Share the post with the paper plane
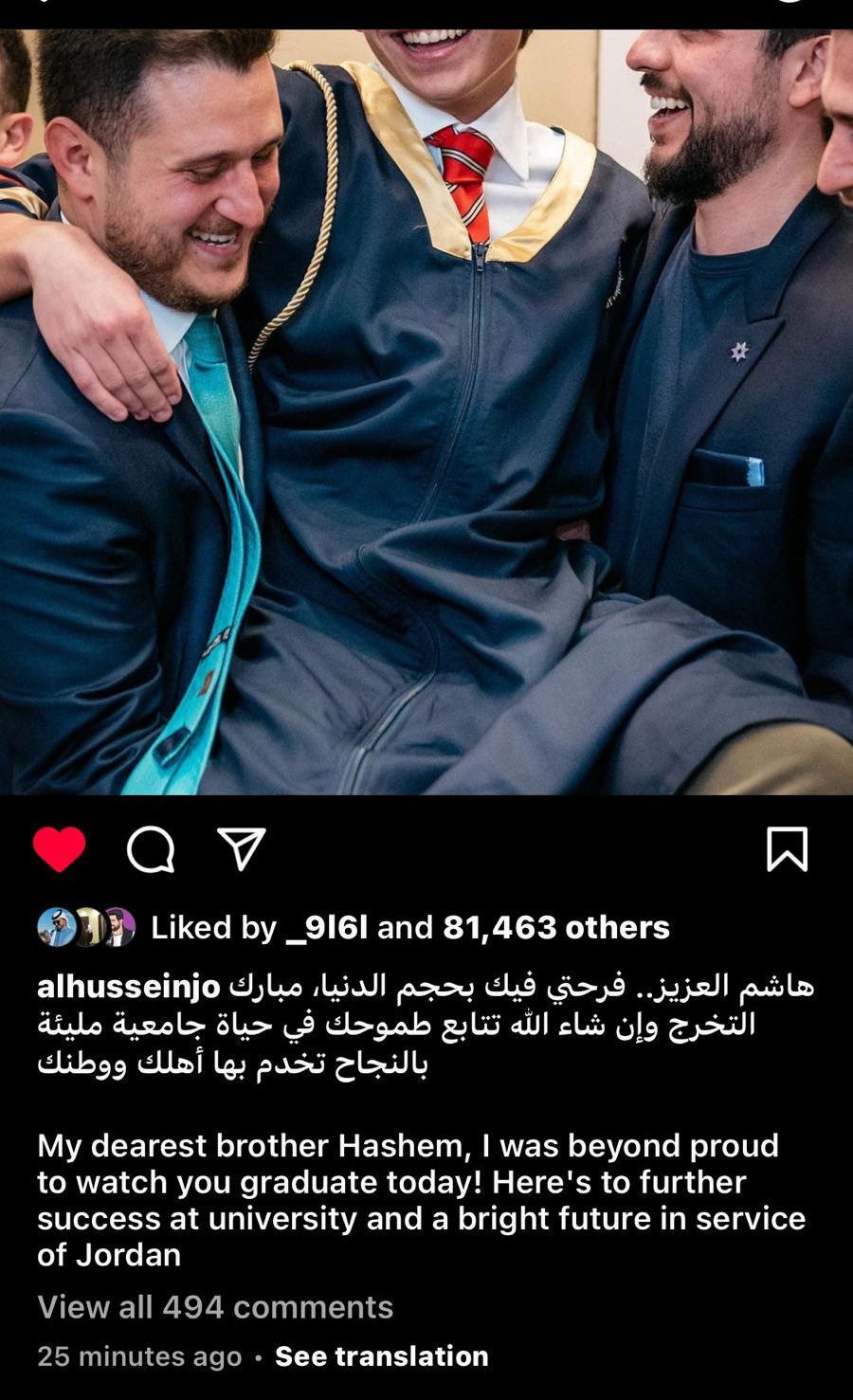Screen dimensions: 853x1400 point(241,847)
